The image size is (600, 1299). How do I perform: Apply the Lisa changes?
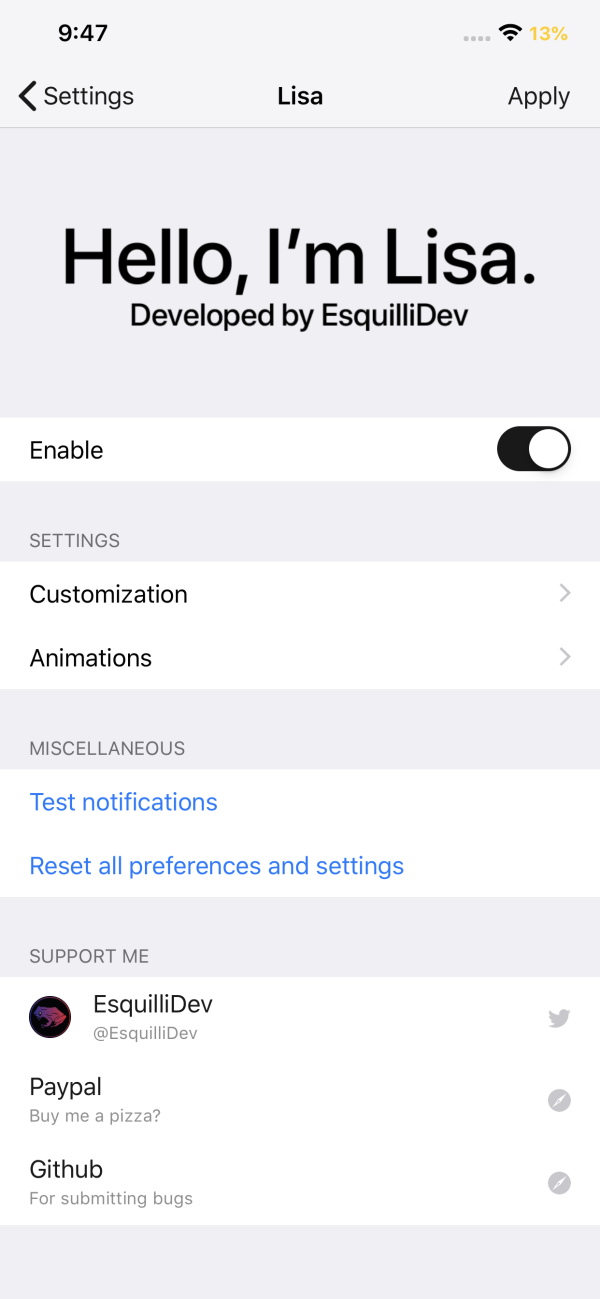tap(538, 96)
